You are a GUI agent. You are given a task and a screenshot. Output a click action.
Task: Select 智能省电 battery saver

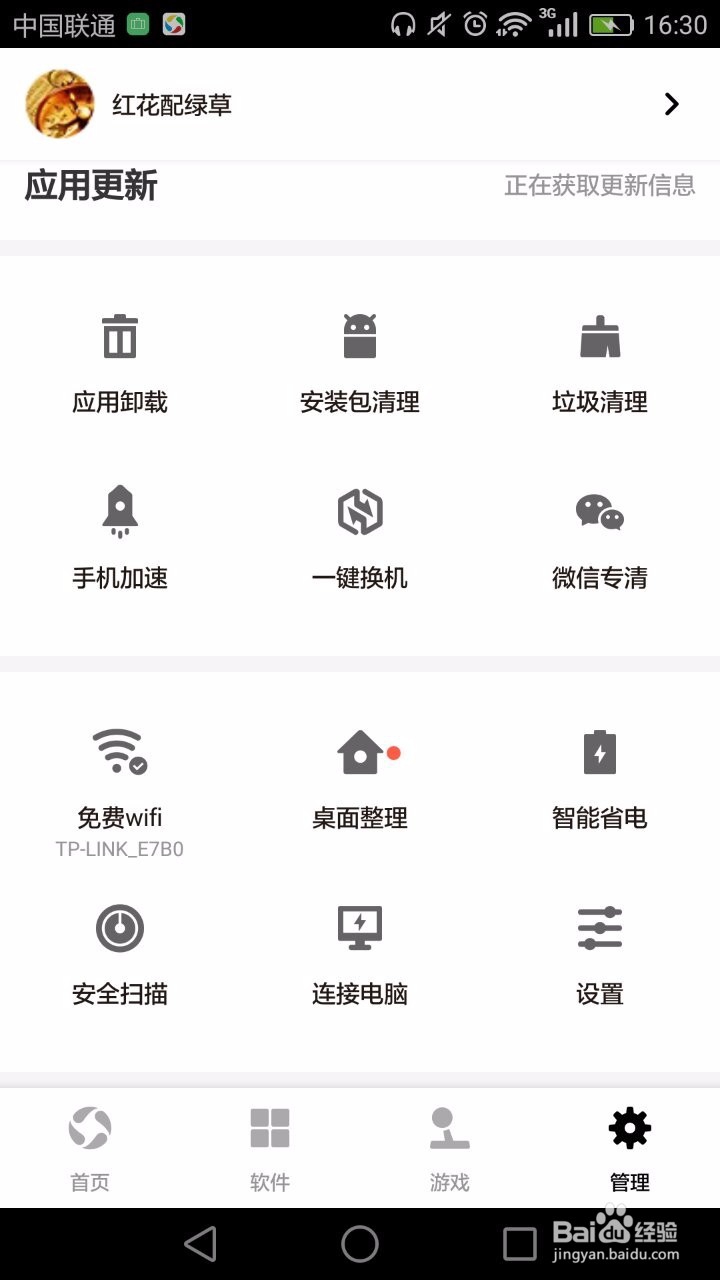600,778
